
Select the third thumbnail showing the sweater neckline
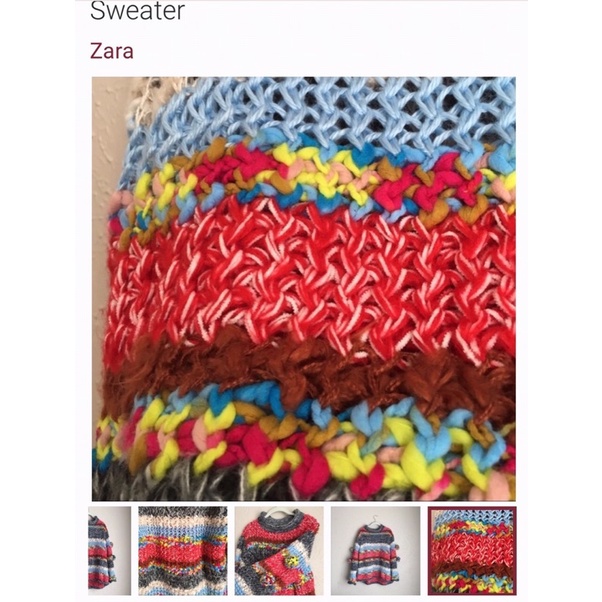pos(278,550)
